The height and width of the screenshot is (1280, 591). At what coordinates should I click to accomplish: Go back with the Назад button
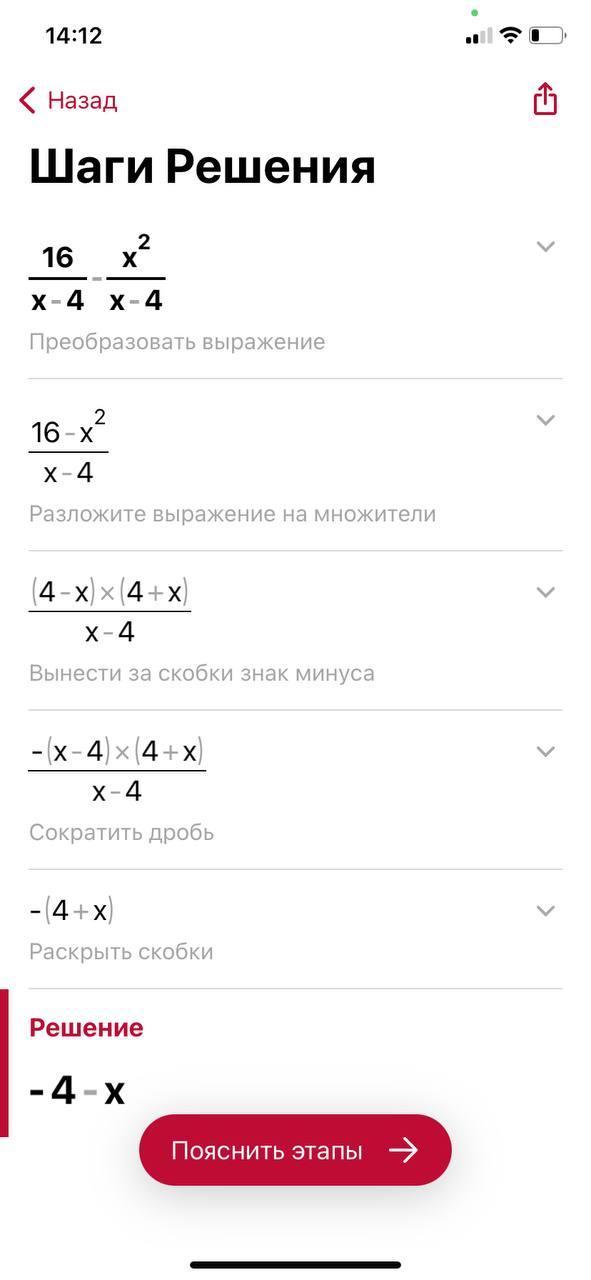(68, 100)
